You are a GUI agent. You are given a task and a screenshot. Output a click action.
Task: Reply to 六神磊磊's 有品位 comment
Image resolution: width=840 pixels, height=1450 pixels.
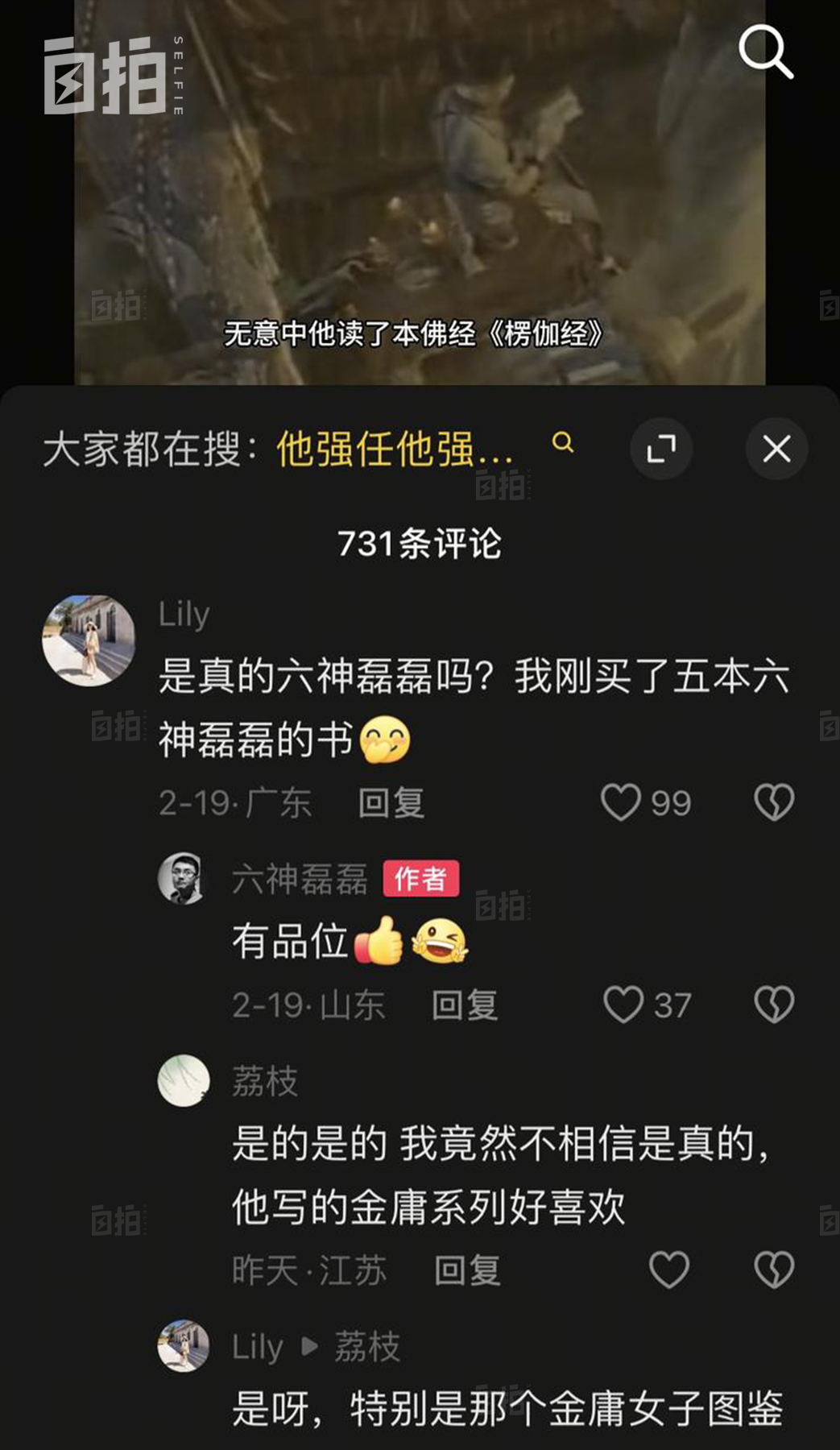click(464, 1005)
